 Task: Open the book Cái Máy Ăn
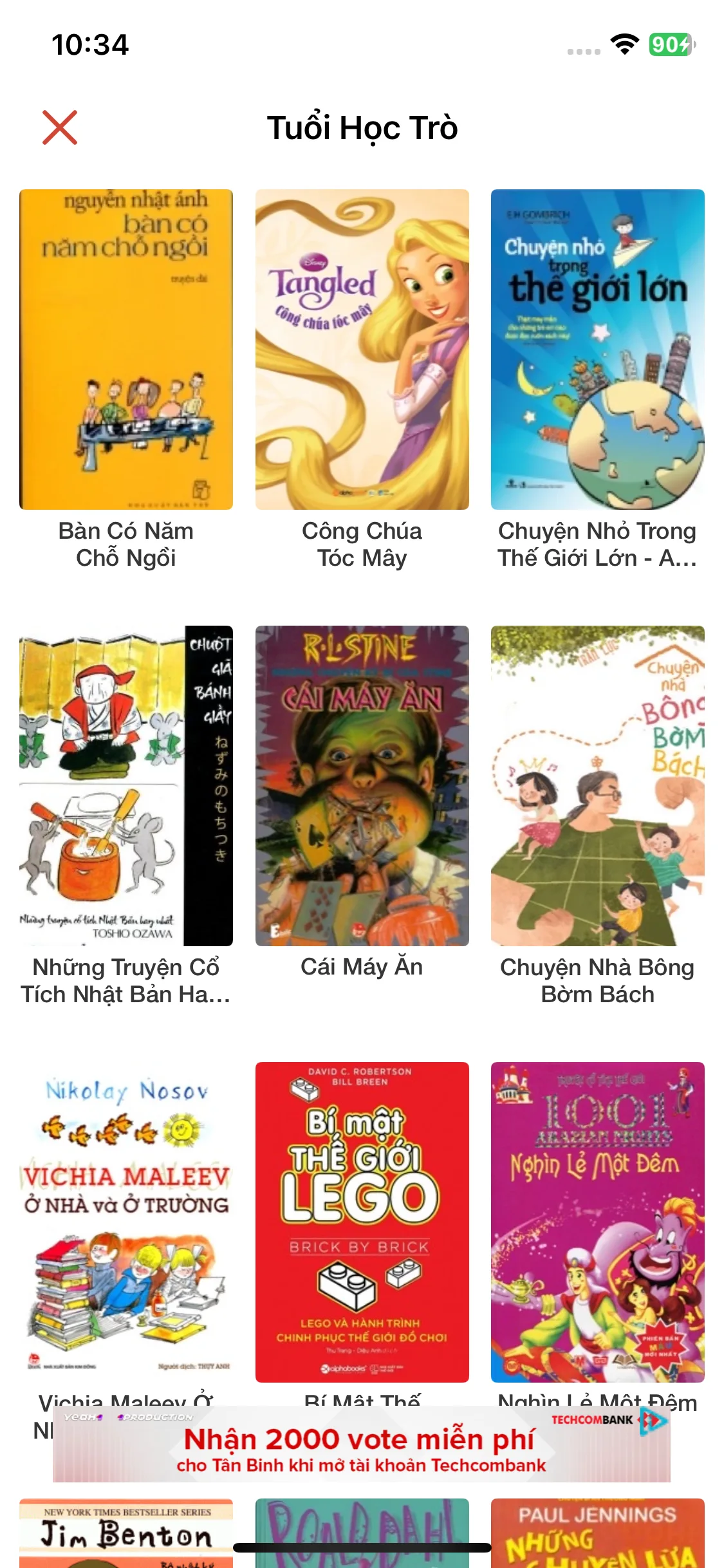(x=362, y=785)
